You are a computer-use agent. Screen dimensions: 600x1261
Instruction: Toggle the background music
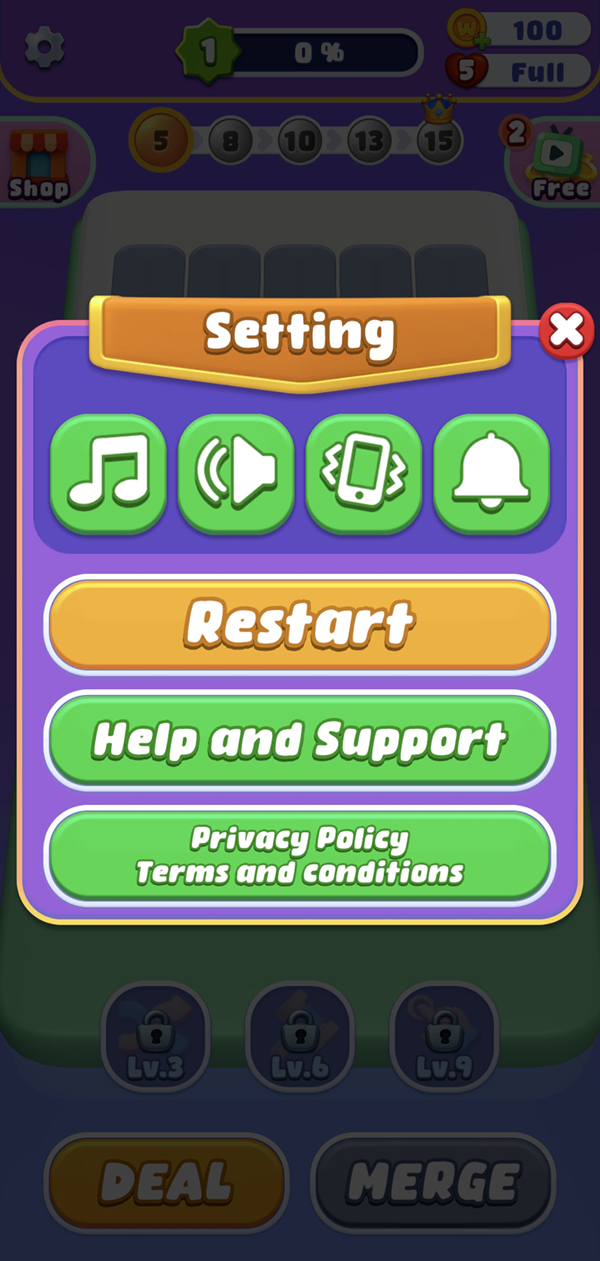(108, 473)
